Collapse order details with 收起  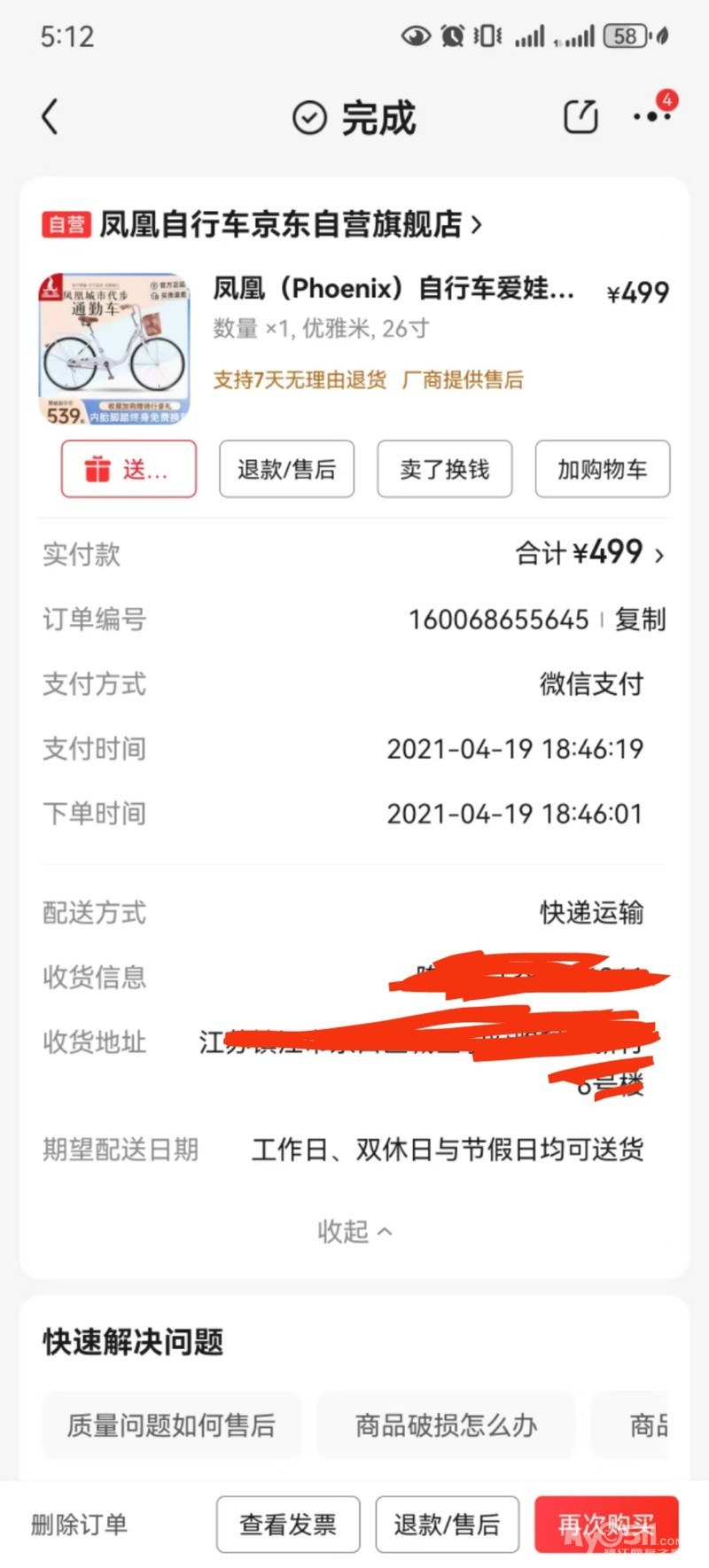[354, 1231]
